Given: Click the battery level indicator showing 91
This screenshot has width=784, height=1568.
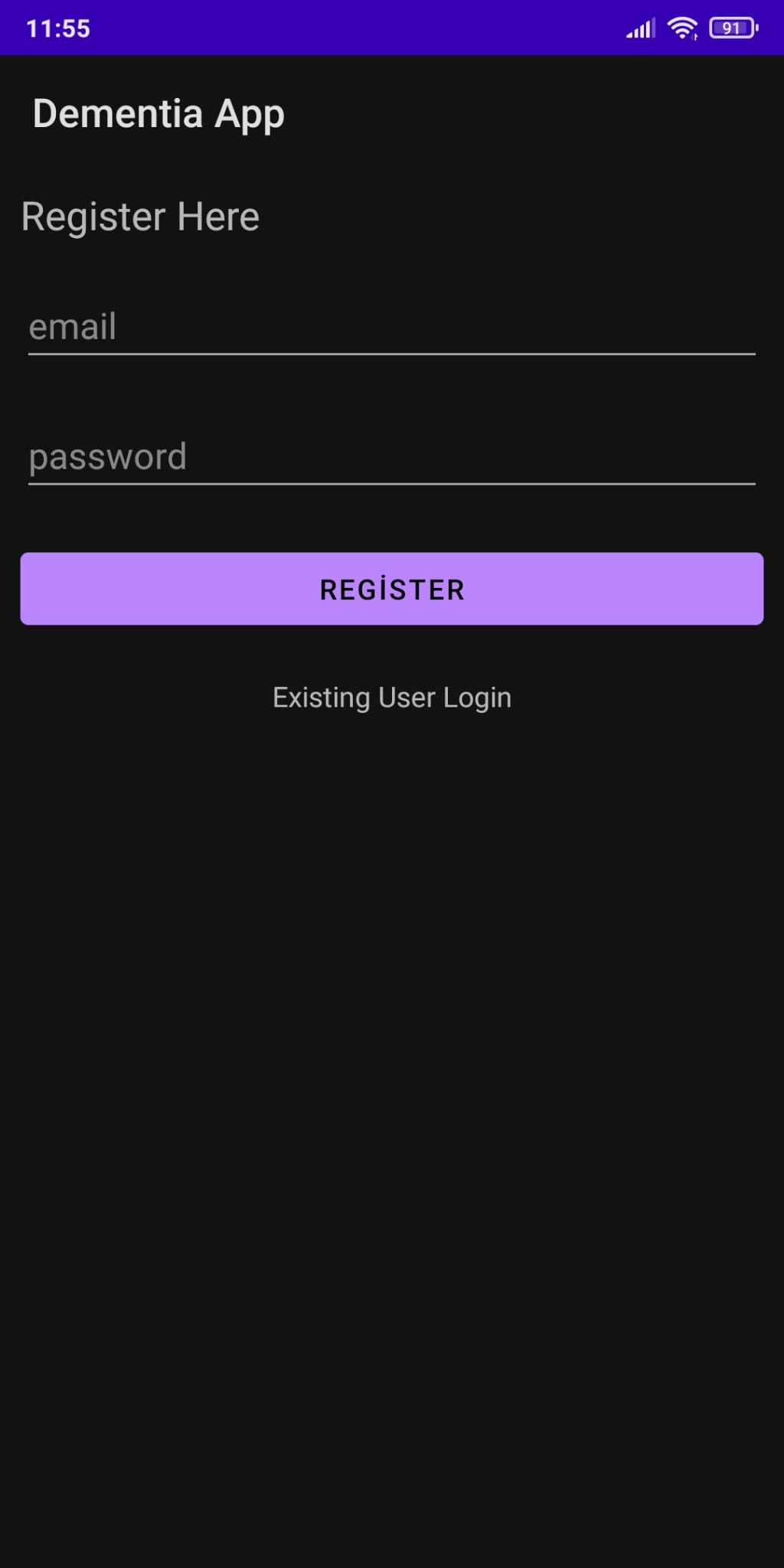Looking at the screenshot, I should (731, 27).
